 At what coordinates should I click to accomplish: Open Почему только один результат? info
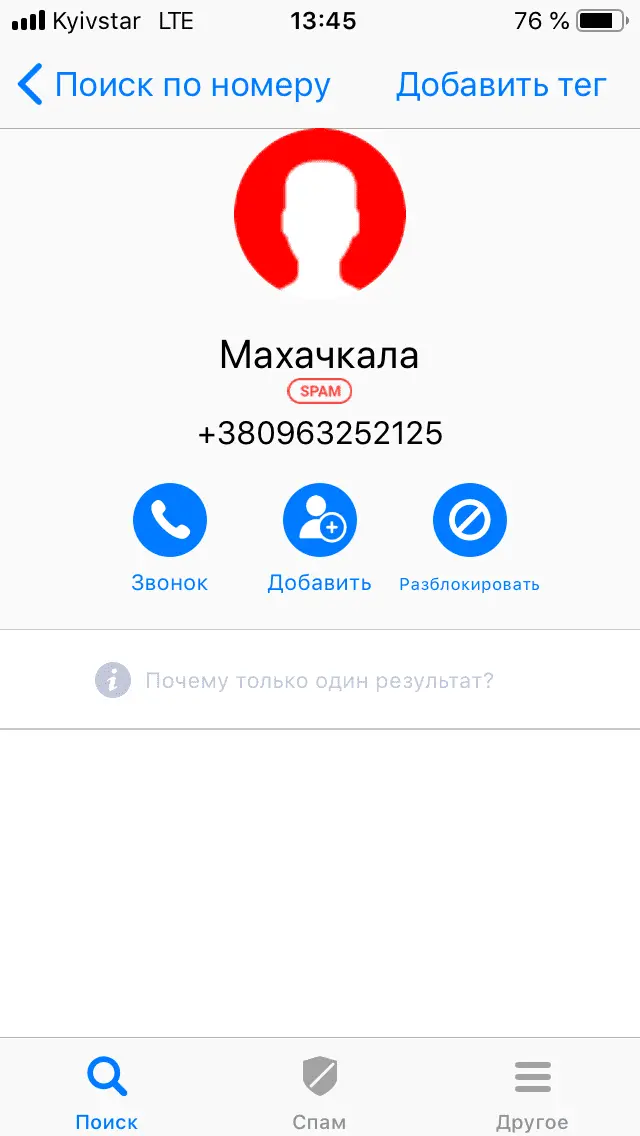coord(318,681)
